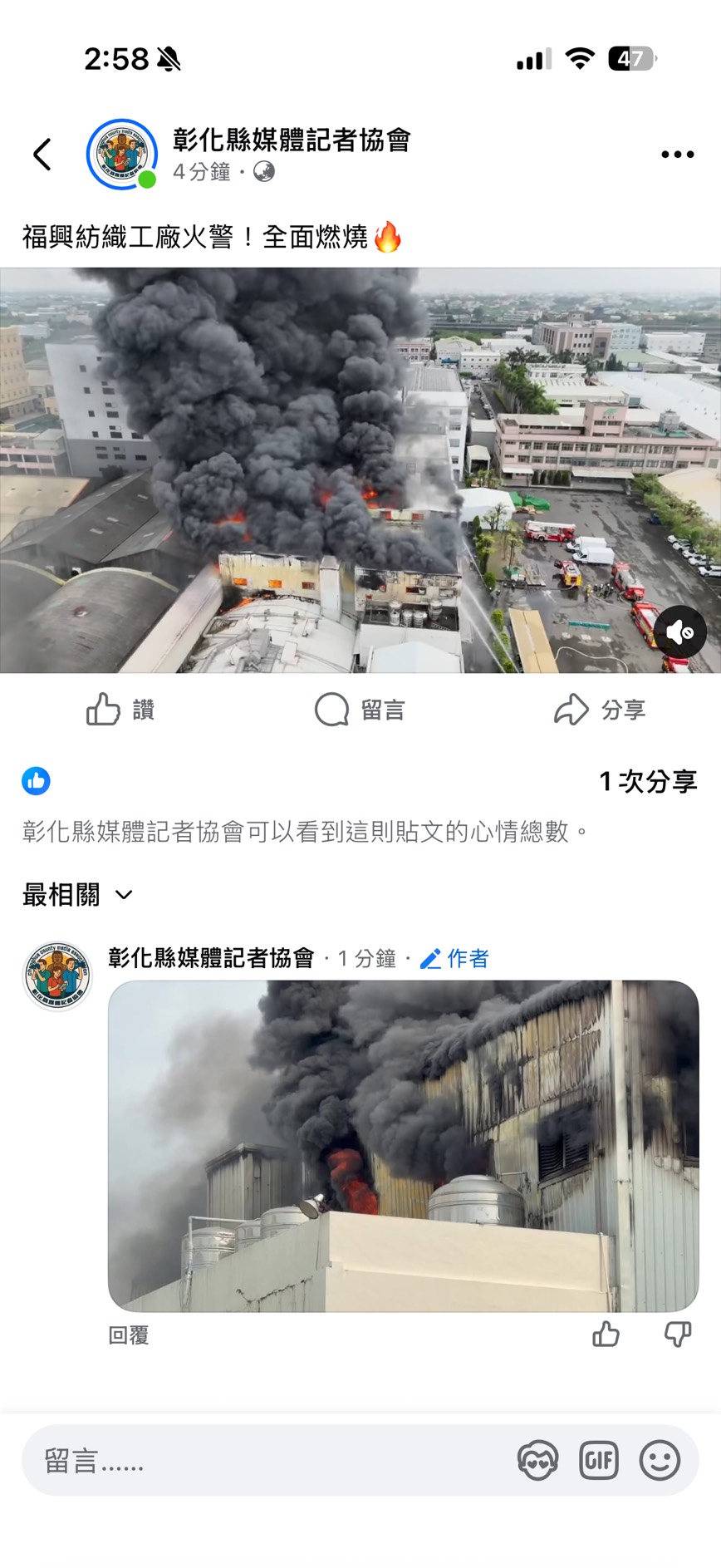Play the factory fire video
Image resolution: width=721 pixels, height=1568 pixels.
coord(360,469)
